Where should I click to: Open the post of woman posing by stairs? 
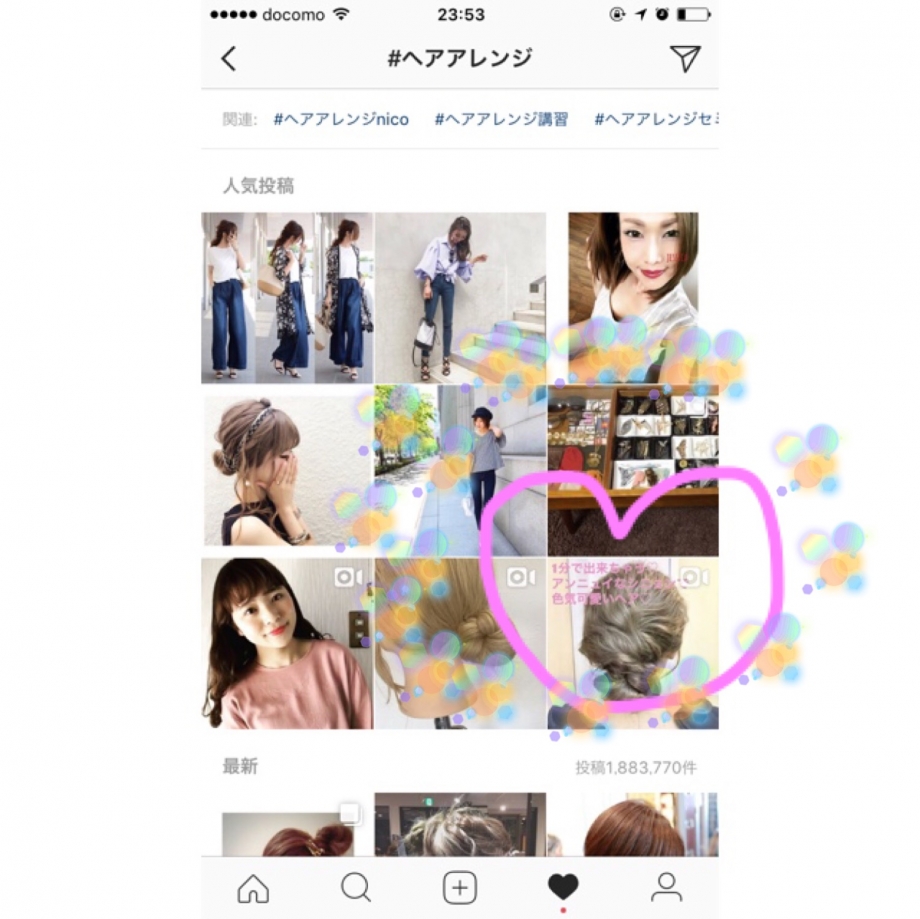click(x=460, y=297)
